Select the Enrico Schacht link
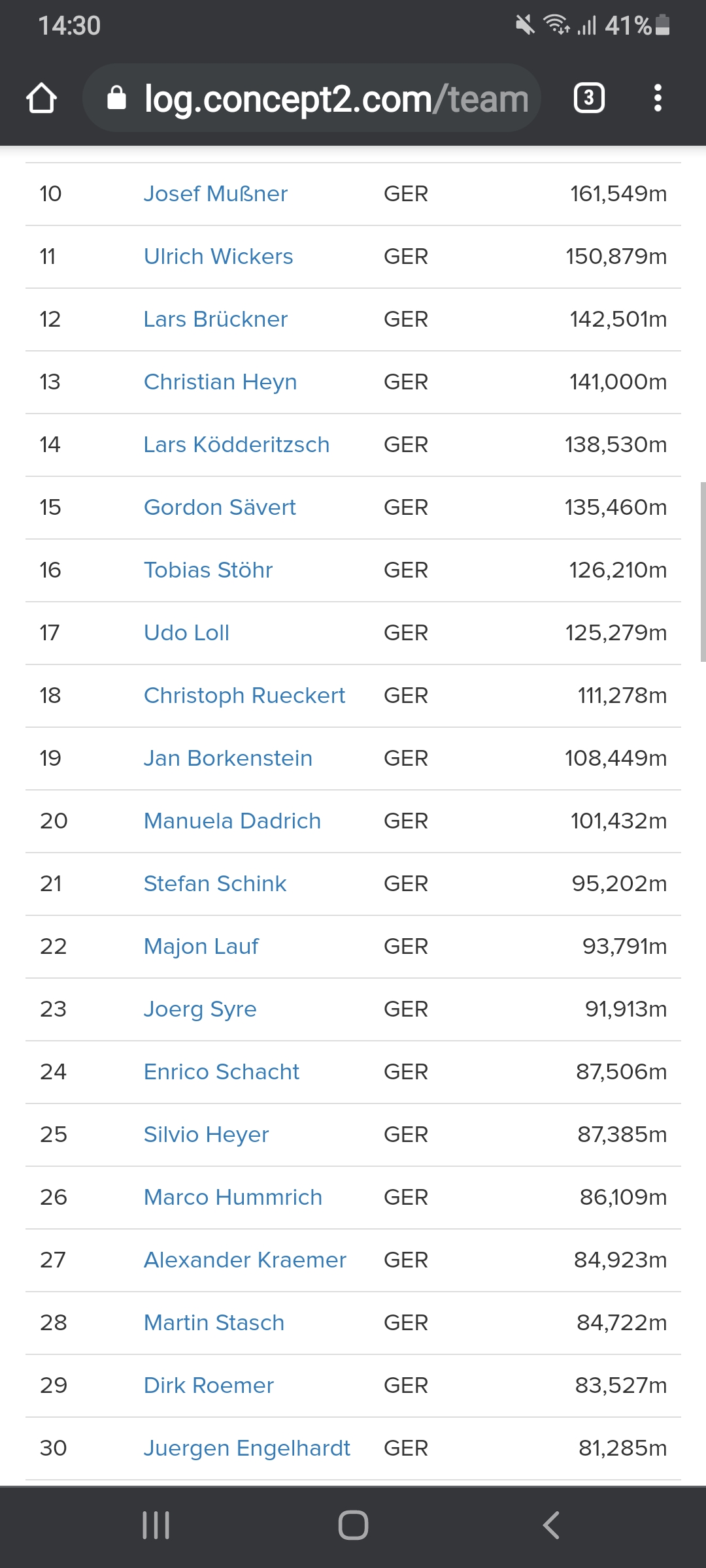 click(221, 1072)
